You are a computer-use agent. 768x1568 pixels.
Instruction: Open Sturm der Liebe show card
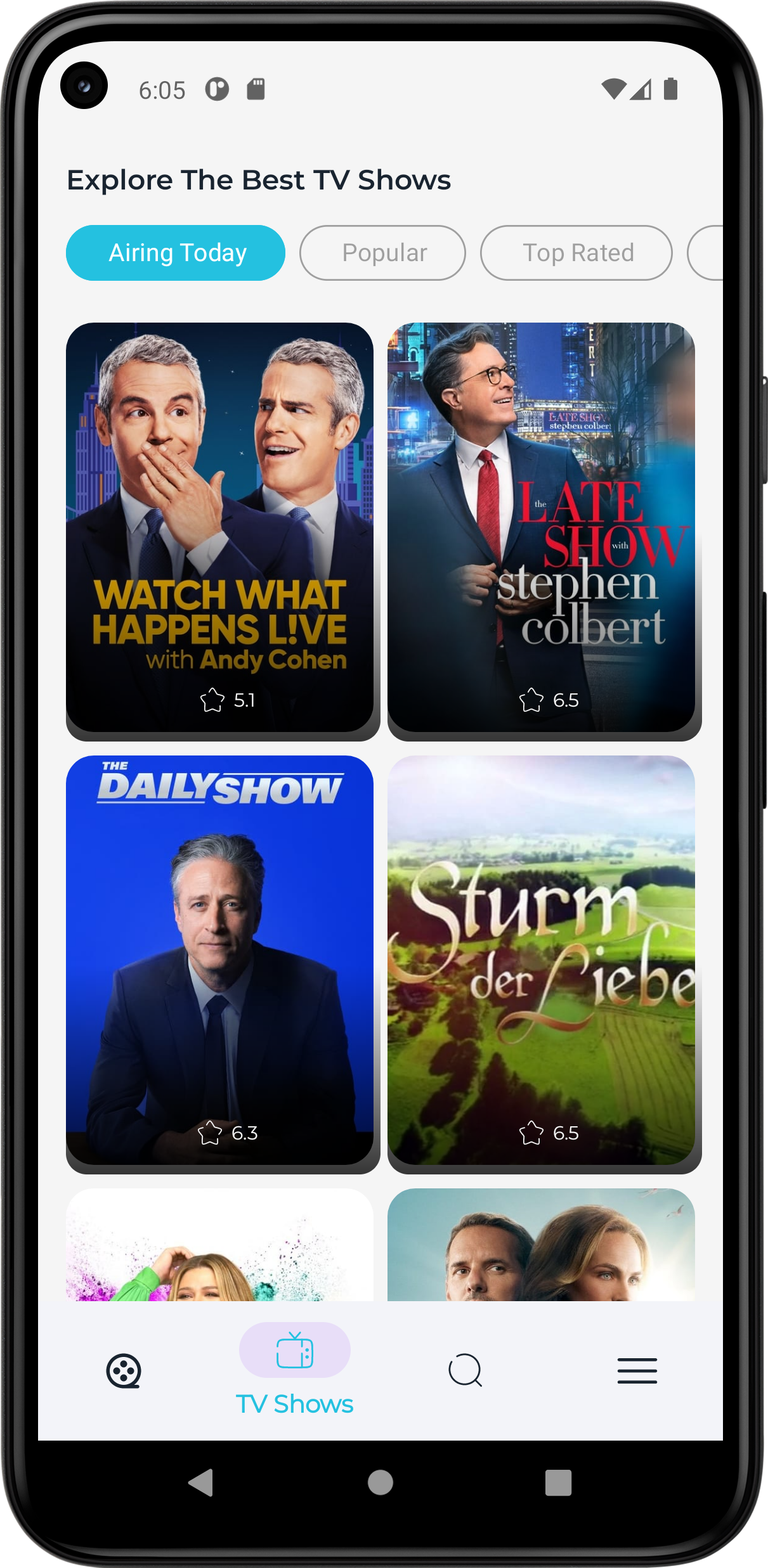[541, 960]
